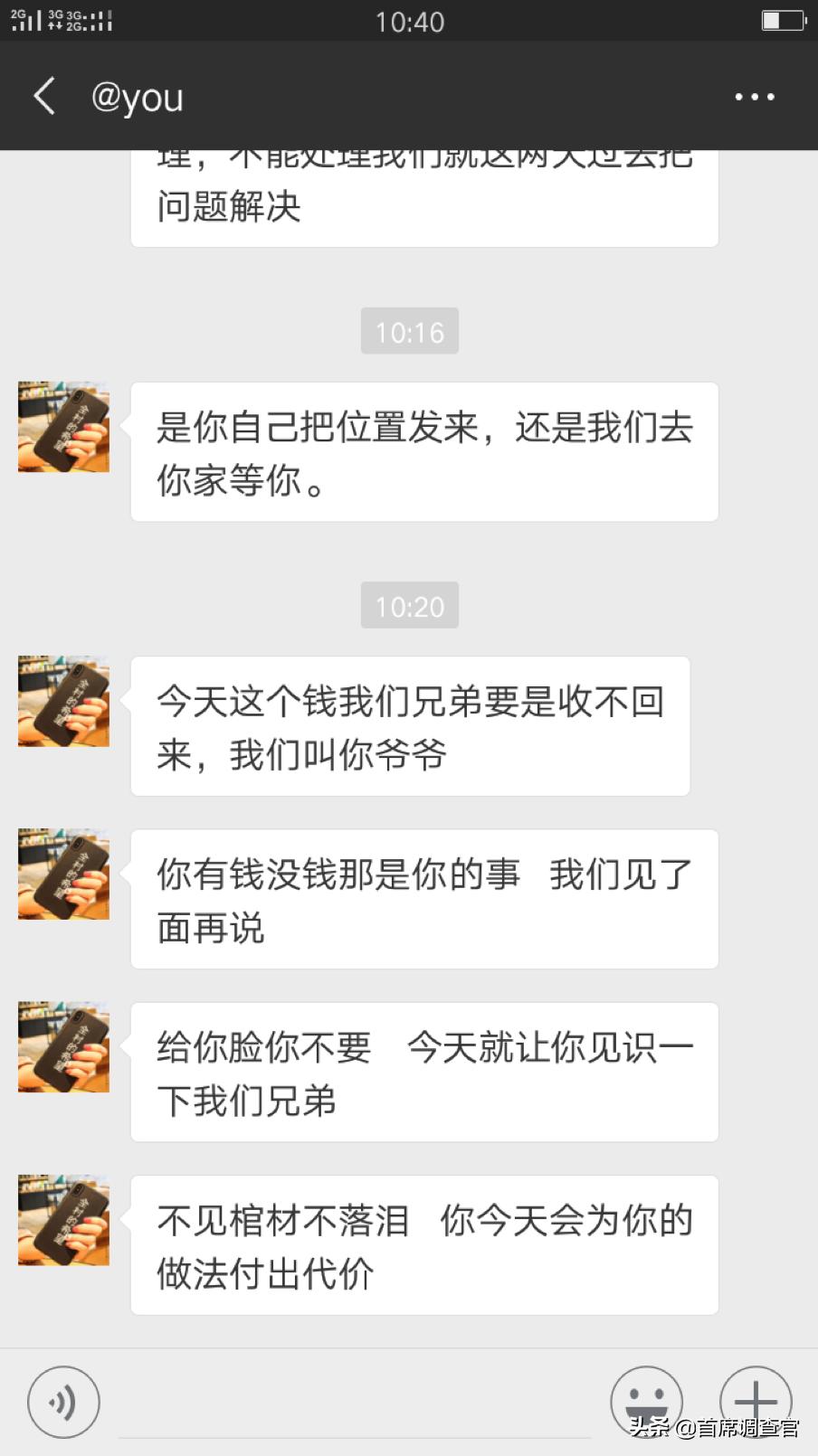Tap the avatar beside the 10:16 message
The height and width of the screenshot is (1456, 818).
(x=62, y=426)
